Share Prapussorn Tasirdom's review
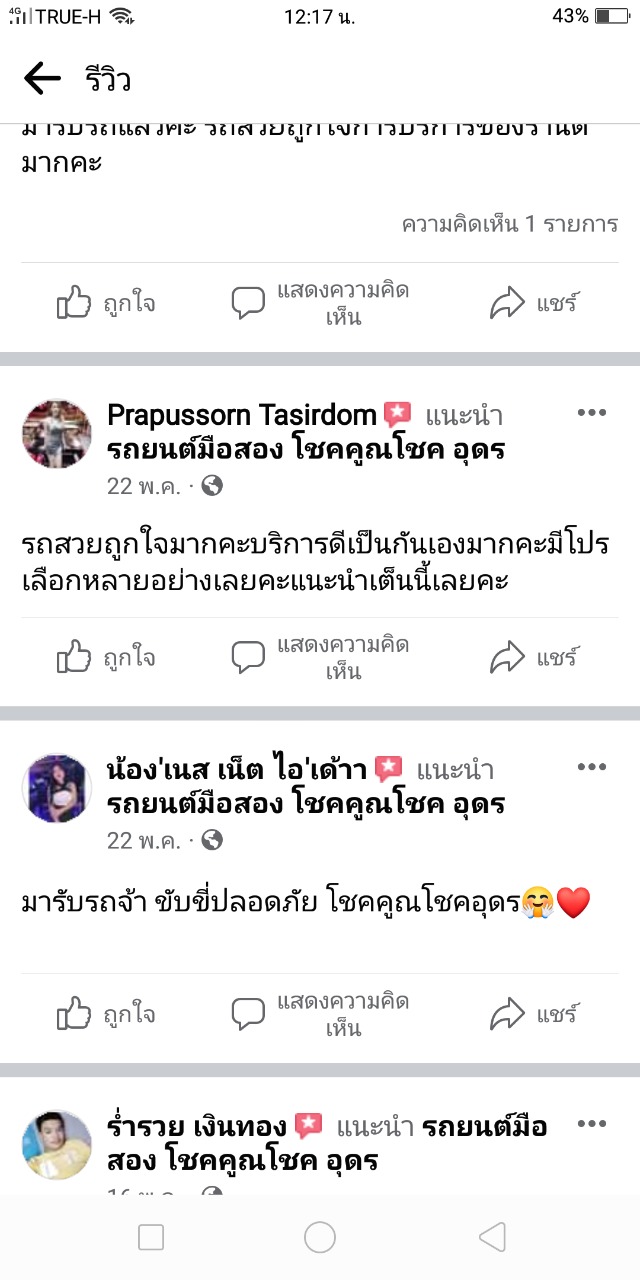Viewport: 640px width, 1280px height. 534,658
